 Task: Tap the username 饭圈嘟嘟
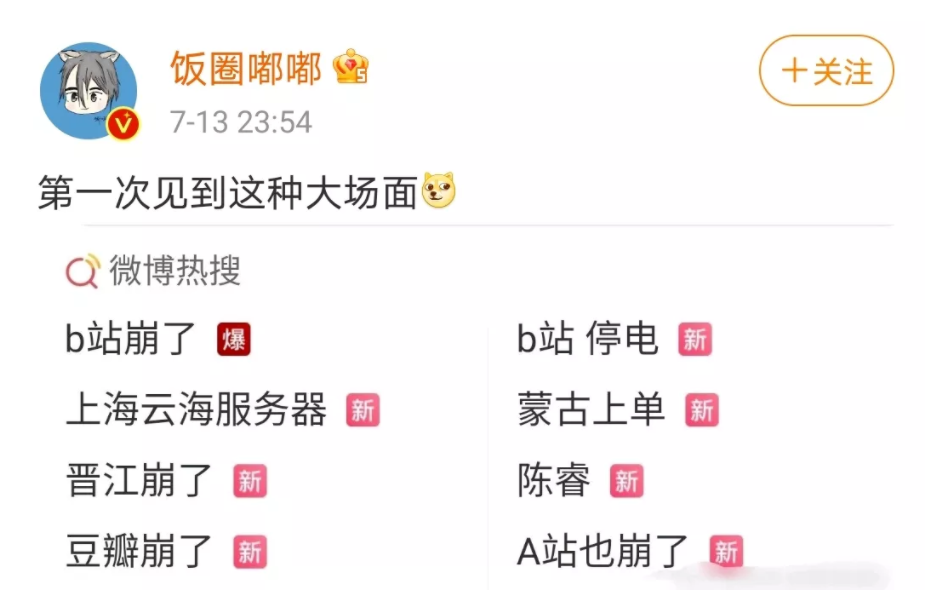point(246,68)
